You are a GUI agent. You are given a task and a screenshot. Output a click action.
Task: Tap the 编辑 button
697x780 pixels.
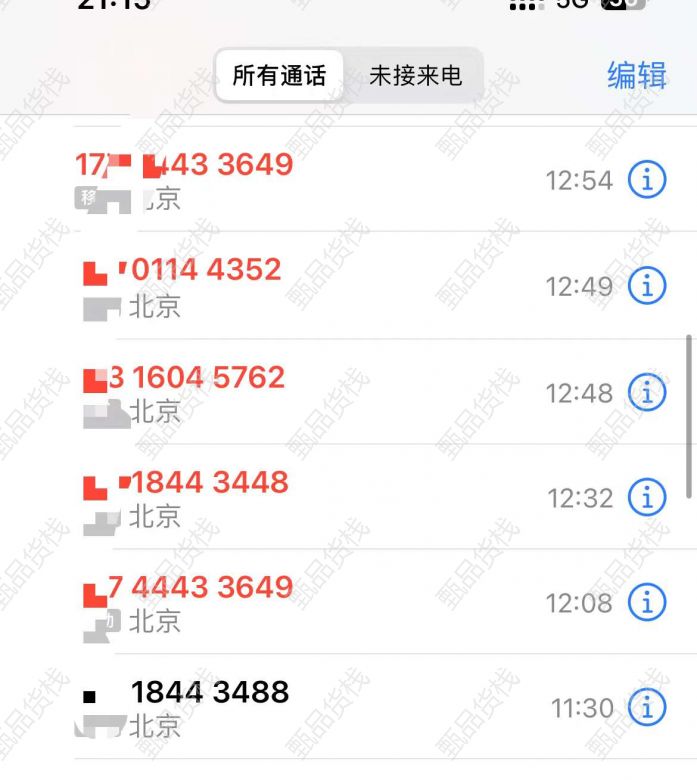coord(637,75)
